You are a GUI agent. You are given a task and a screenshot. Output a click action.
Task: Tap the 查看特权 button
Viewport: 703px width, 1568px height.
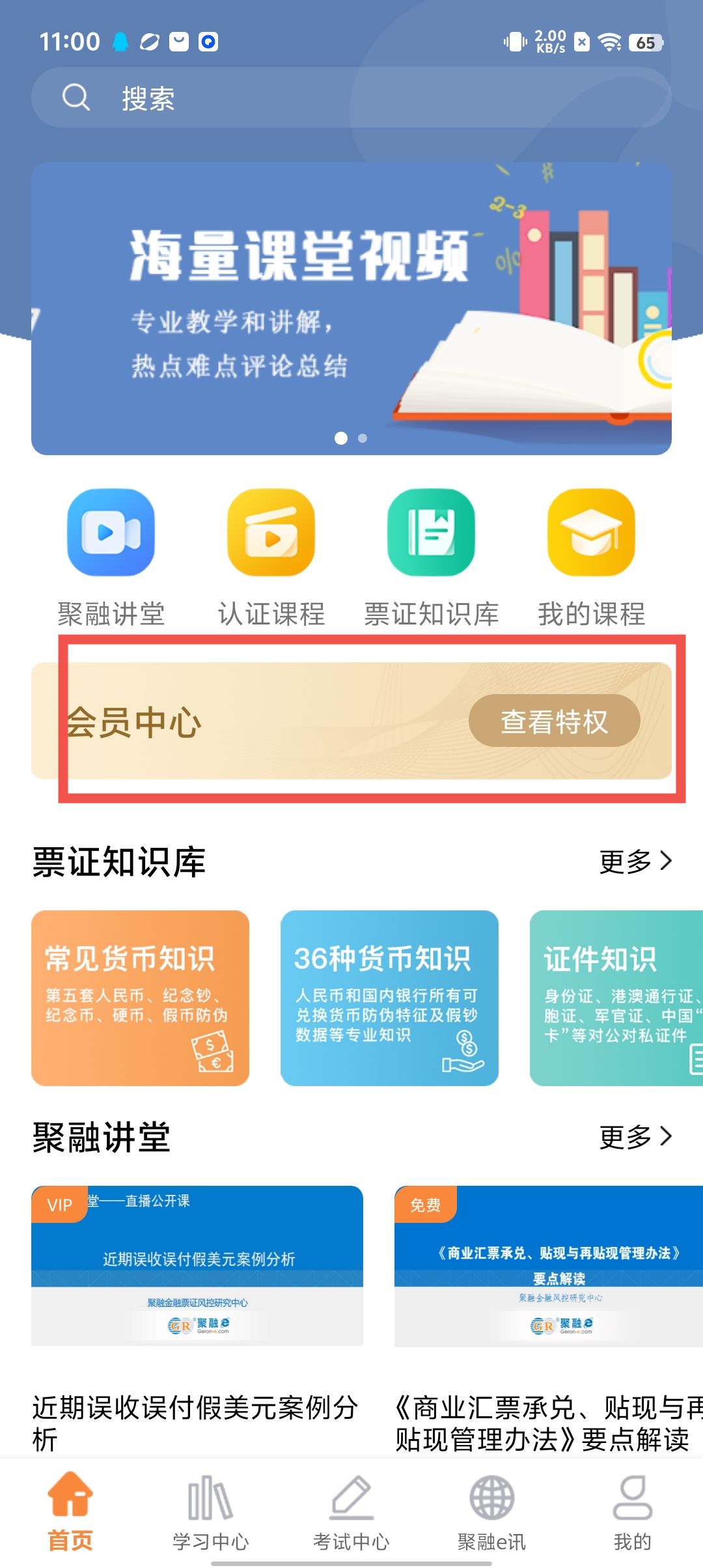click(x=555, y=721)
